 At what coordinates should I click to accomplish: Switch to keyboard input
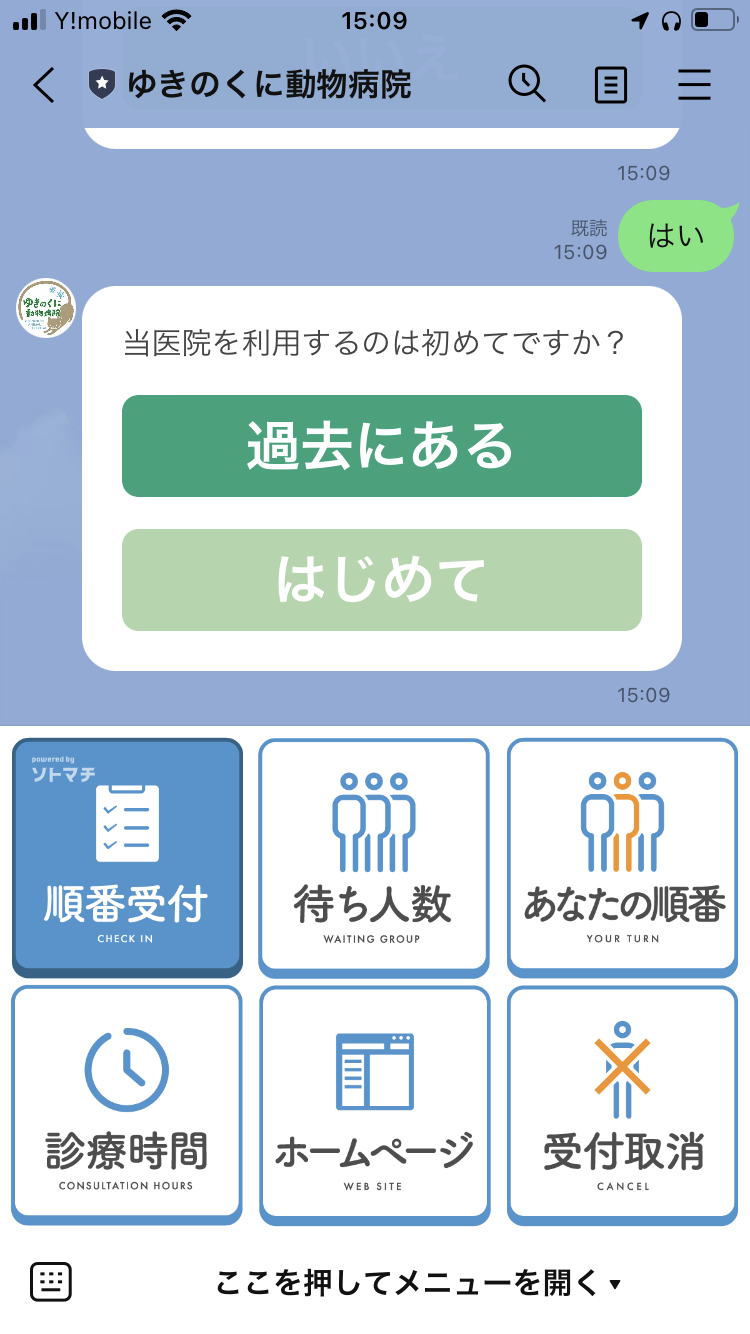[x=51, y=1281]
